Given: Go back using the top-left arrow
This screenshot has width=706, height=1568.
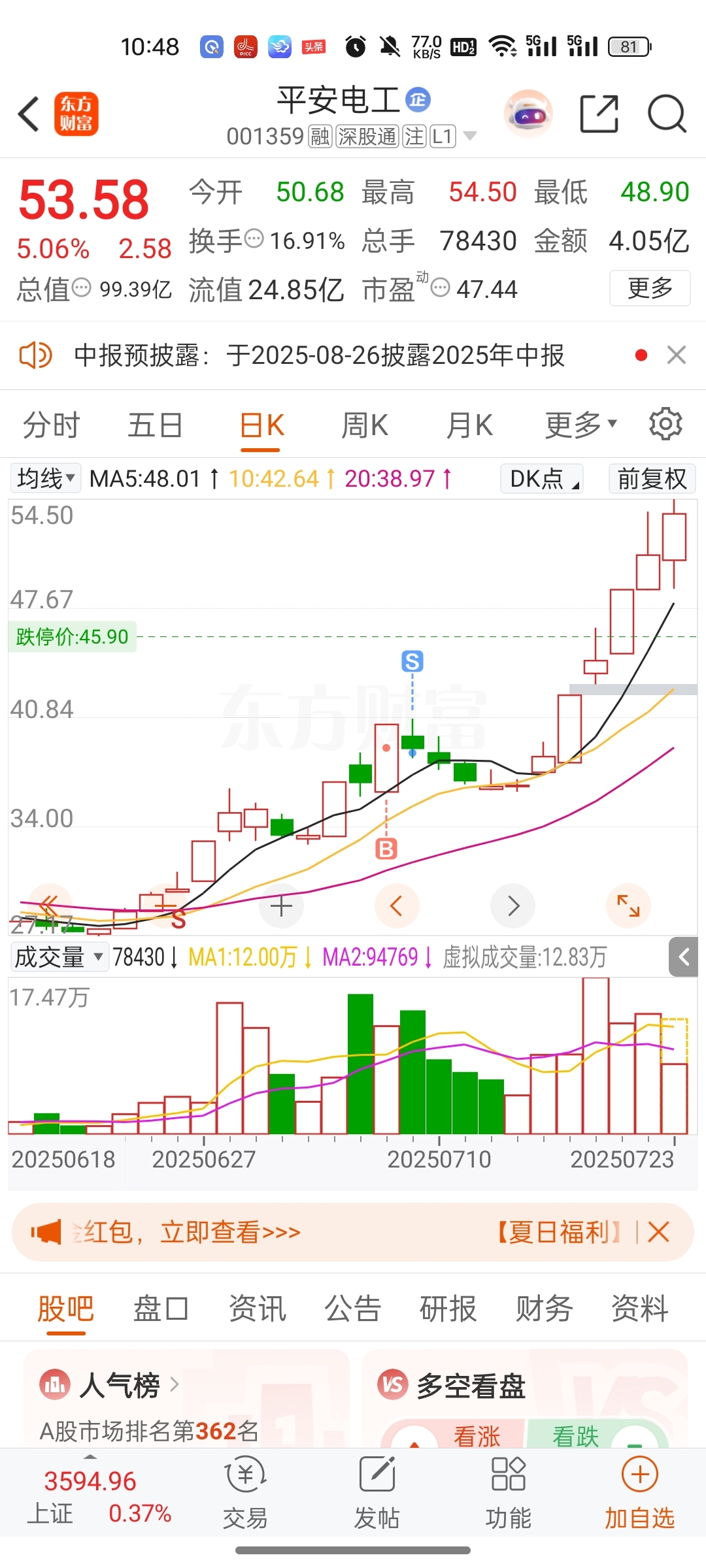Looking at the screenshot, I should coord(29,114).
